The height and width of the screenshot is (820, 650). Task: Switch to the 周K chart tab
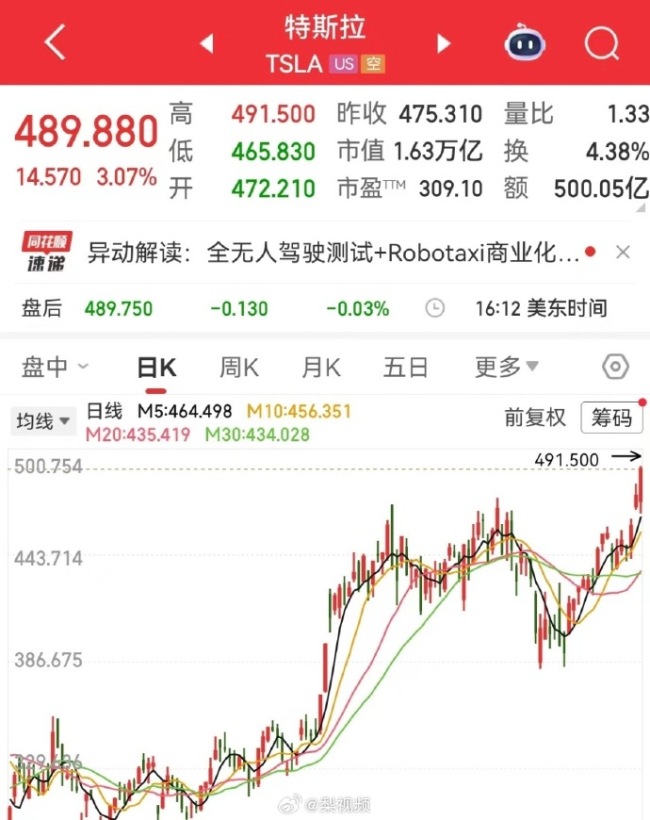[x=238, y=367]
